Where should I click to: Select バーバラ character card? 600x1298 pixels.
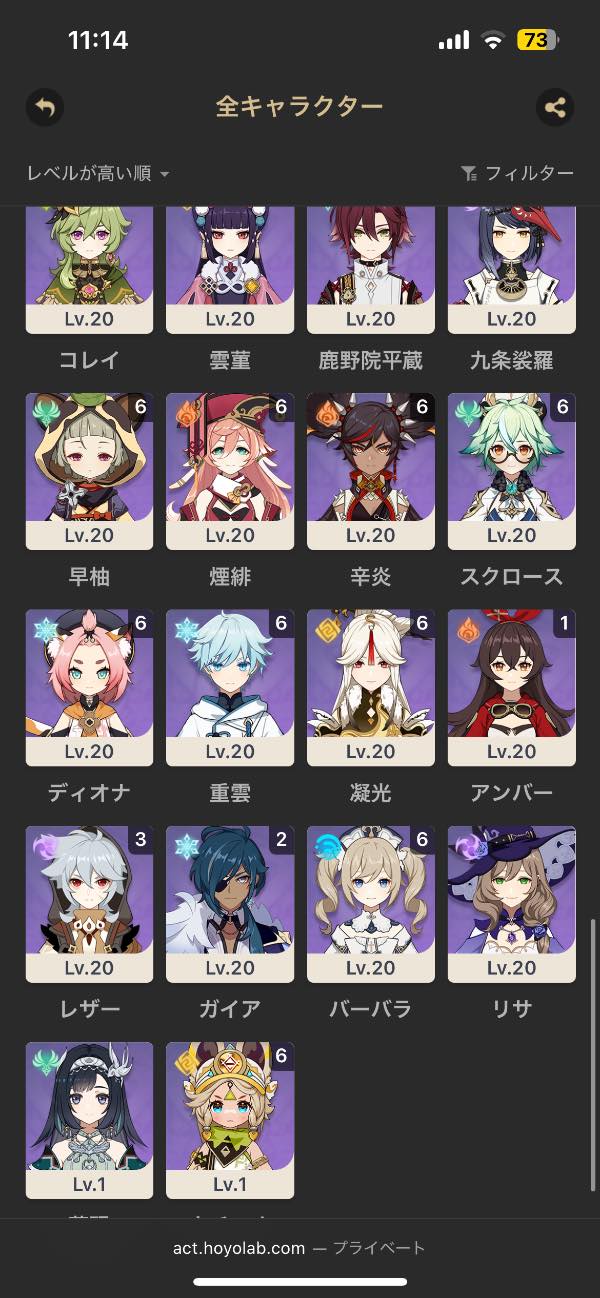(x=370, y=904)
